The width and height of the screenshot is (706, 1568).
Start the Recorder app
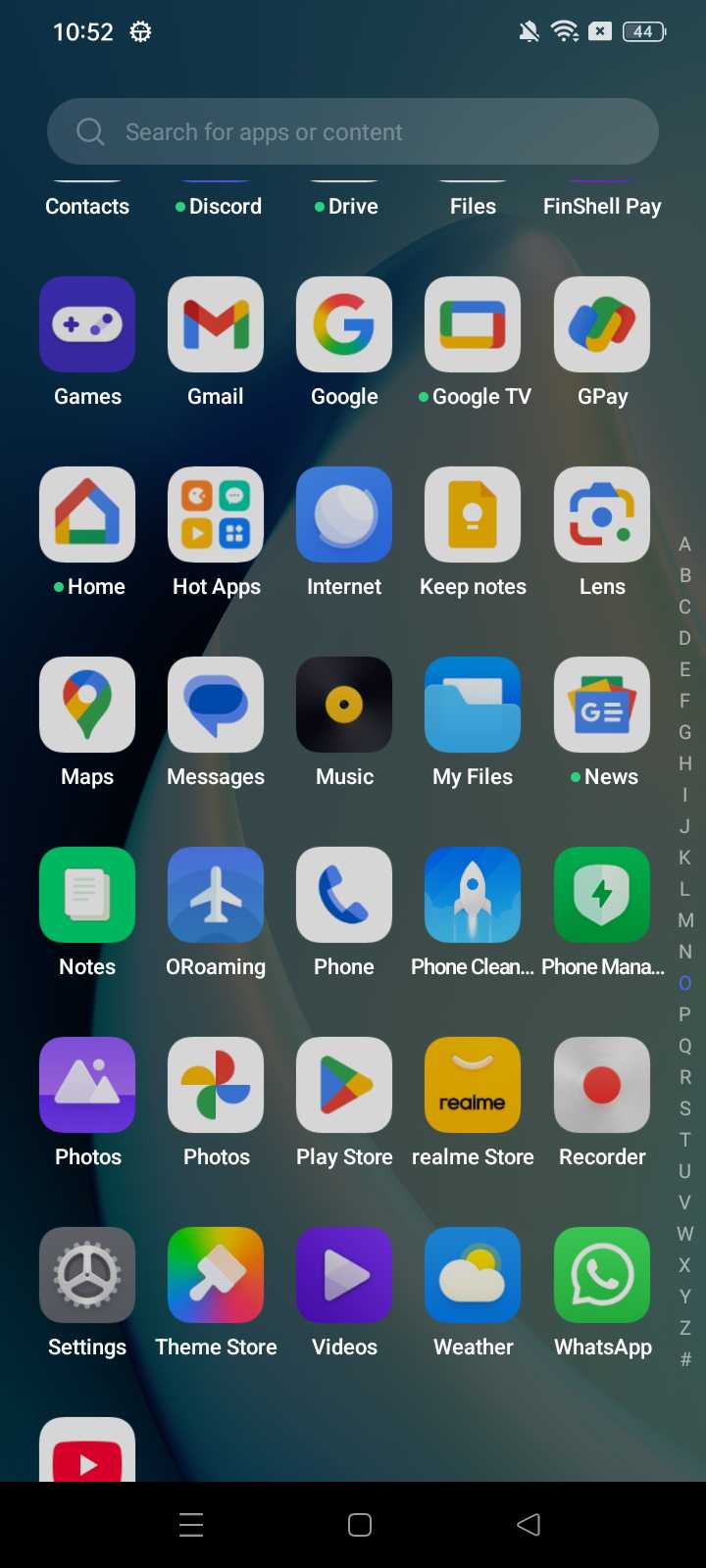601,1085
